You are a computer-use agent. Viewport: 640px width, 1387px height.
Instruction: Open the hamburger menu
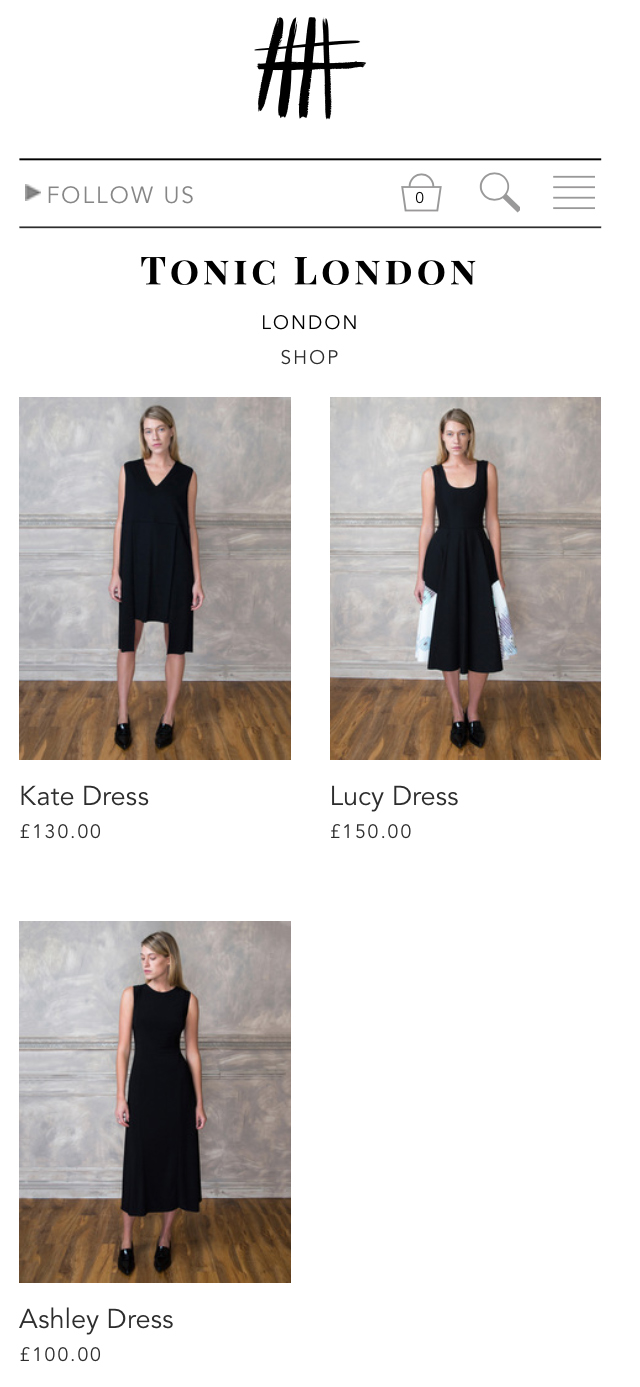click(x=574, y=192)
